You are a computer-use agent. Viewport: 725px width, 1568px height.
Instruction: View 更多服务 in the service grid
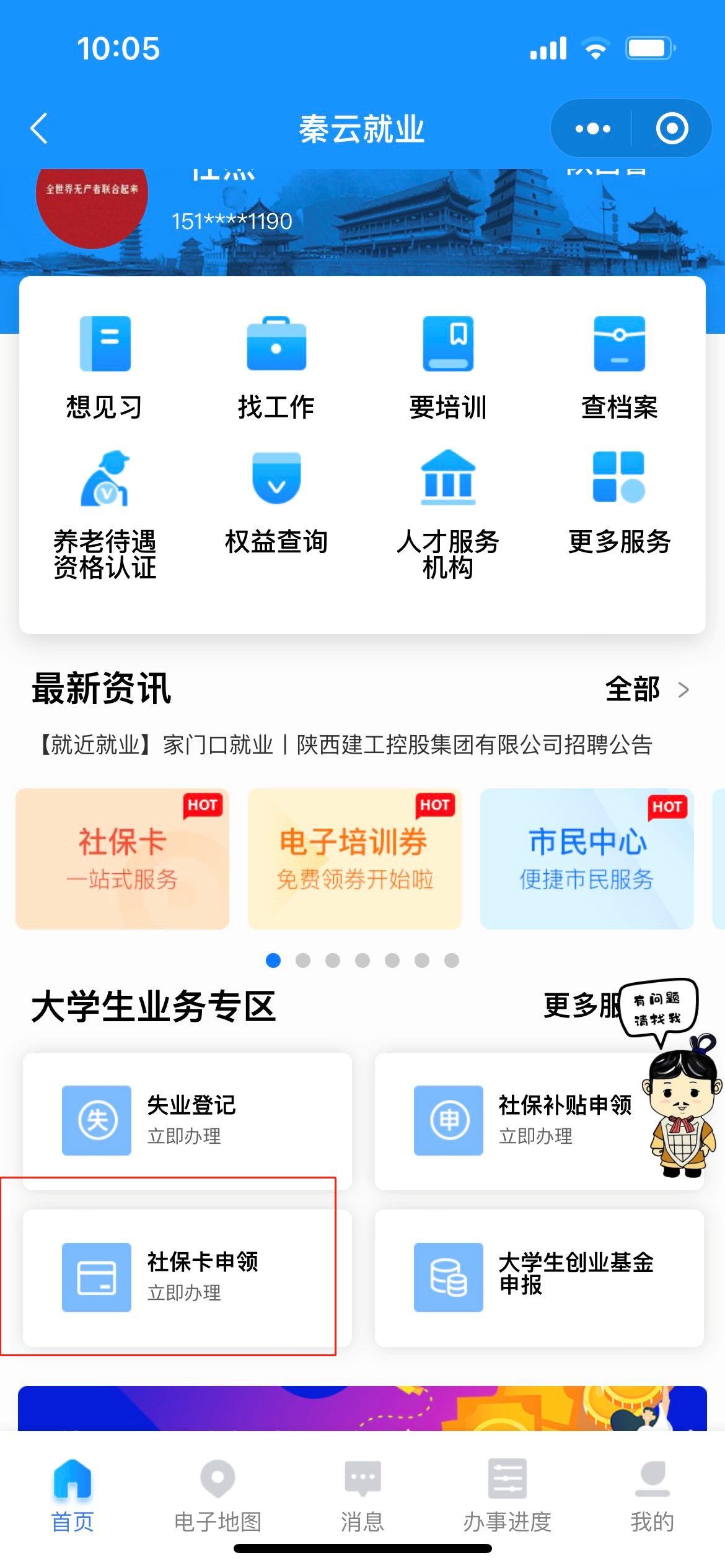pos(619,502)
